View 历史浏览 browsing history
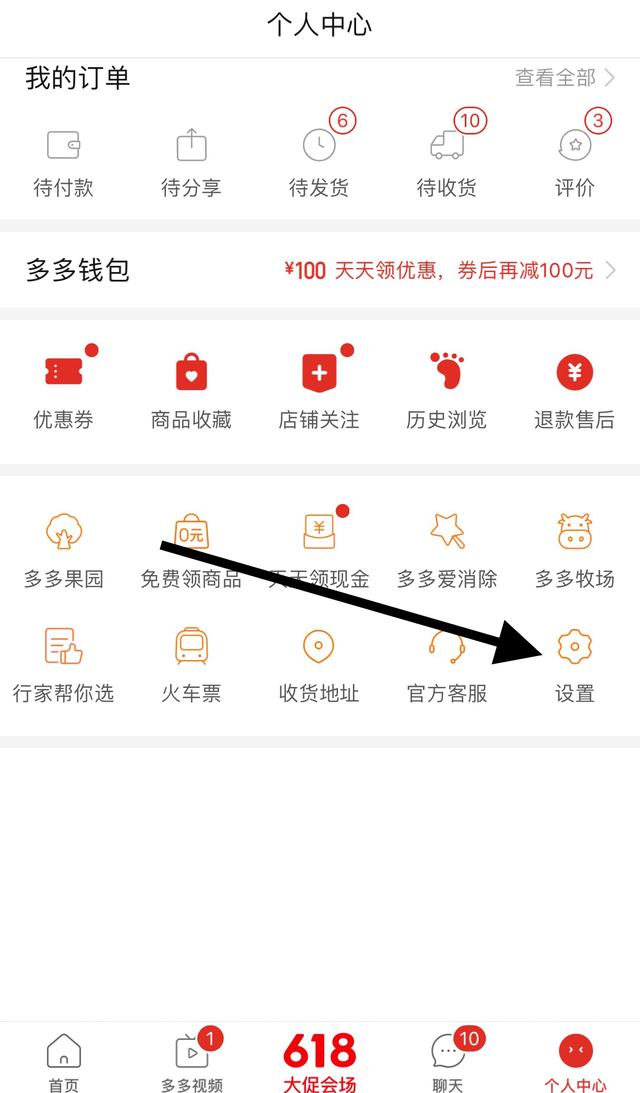 click(447, 390)
